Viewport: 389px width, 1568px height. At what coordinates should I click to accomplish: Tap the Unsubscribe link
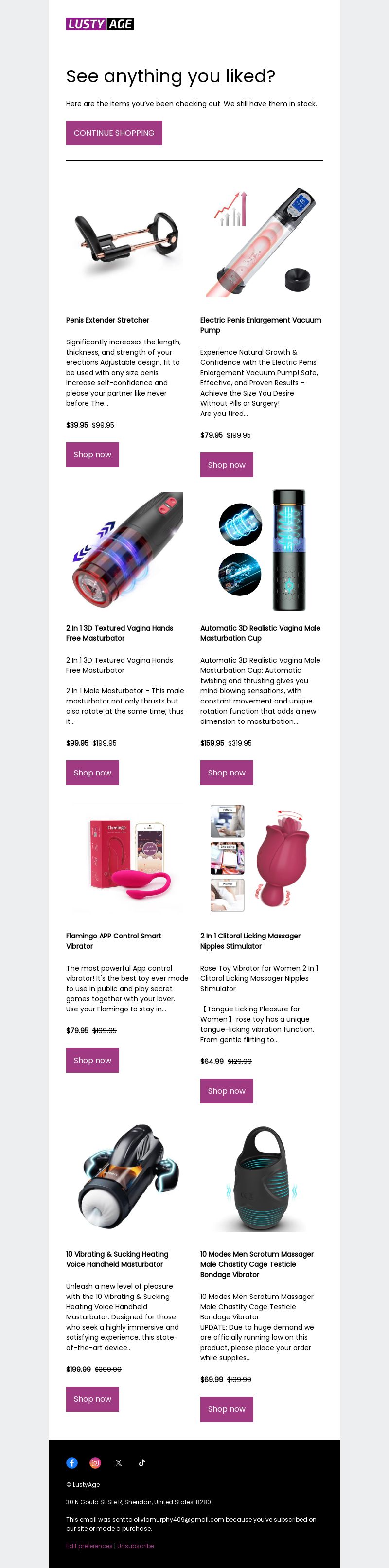[x=136, y=1546]
